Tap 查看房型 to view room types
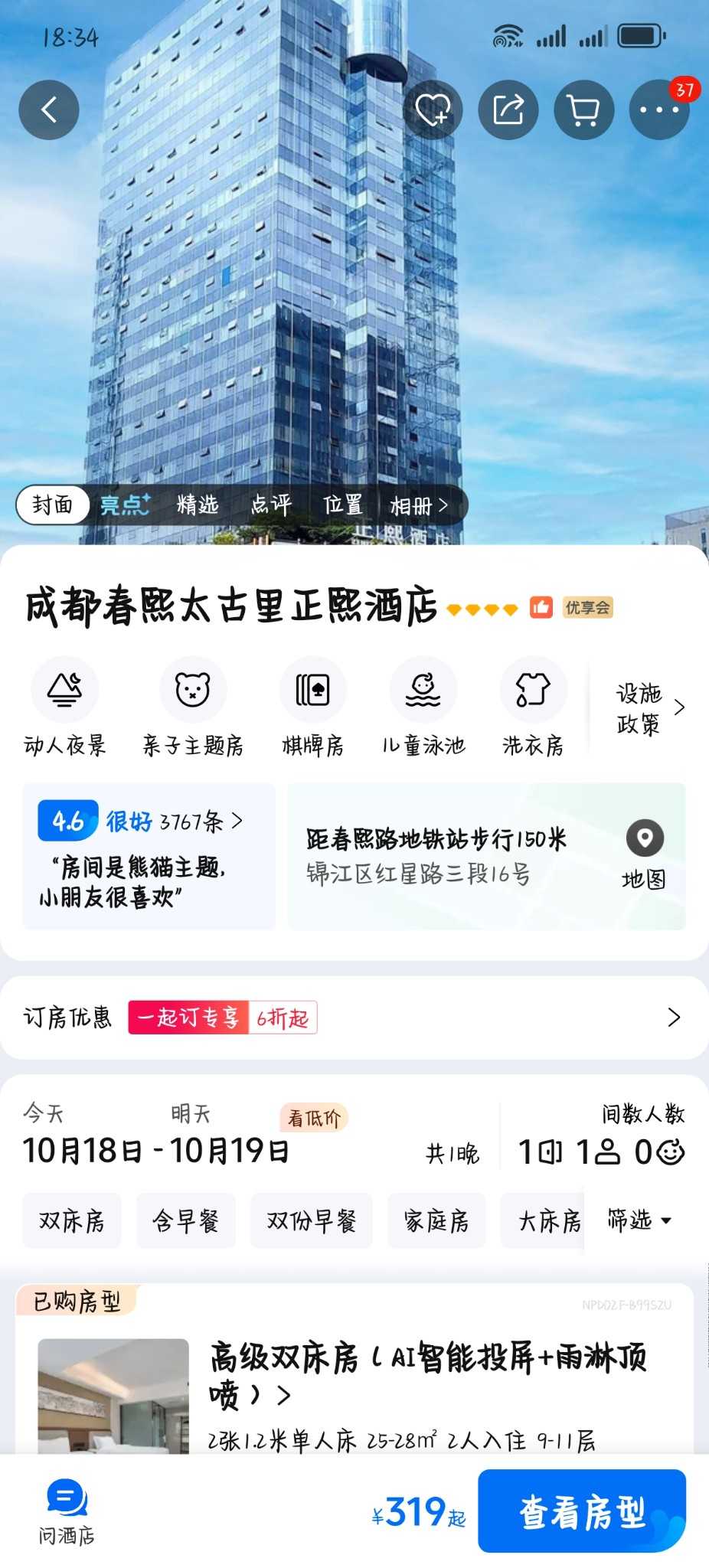Screen dimensions: 709x1568 pyautogui.click(x=582, y=1512)
